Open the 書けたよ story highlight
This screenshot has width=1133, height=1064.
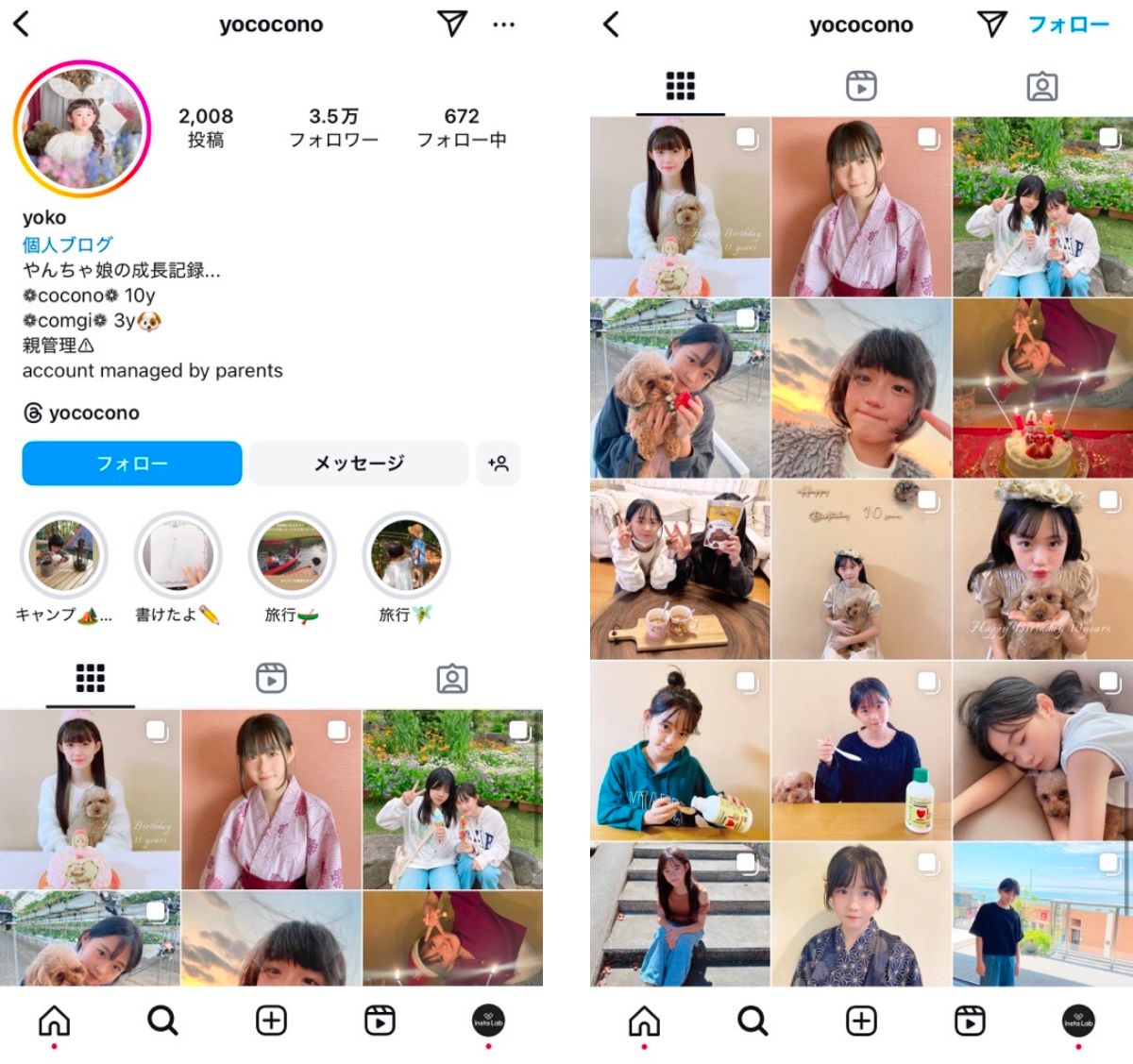[178, 557]
